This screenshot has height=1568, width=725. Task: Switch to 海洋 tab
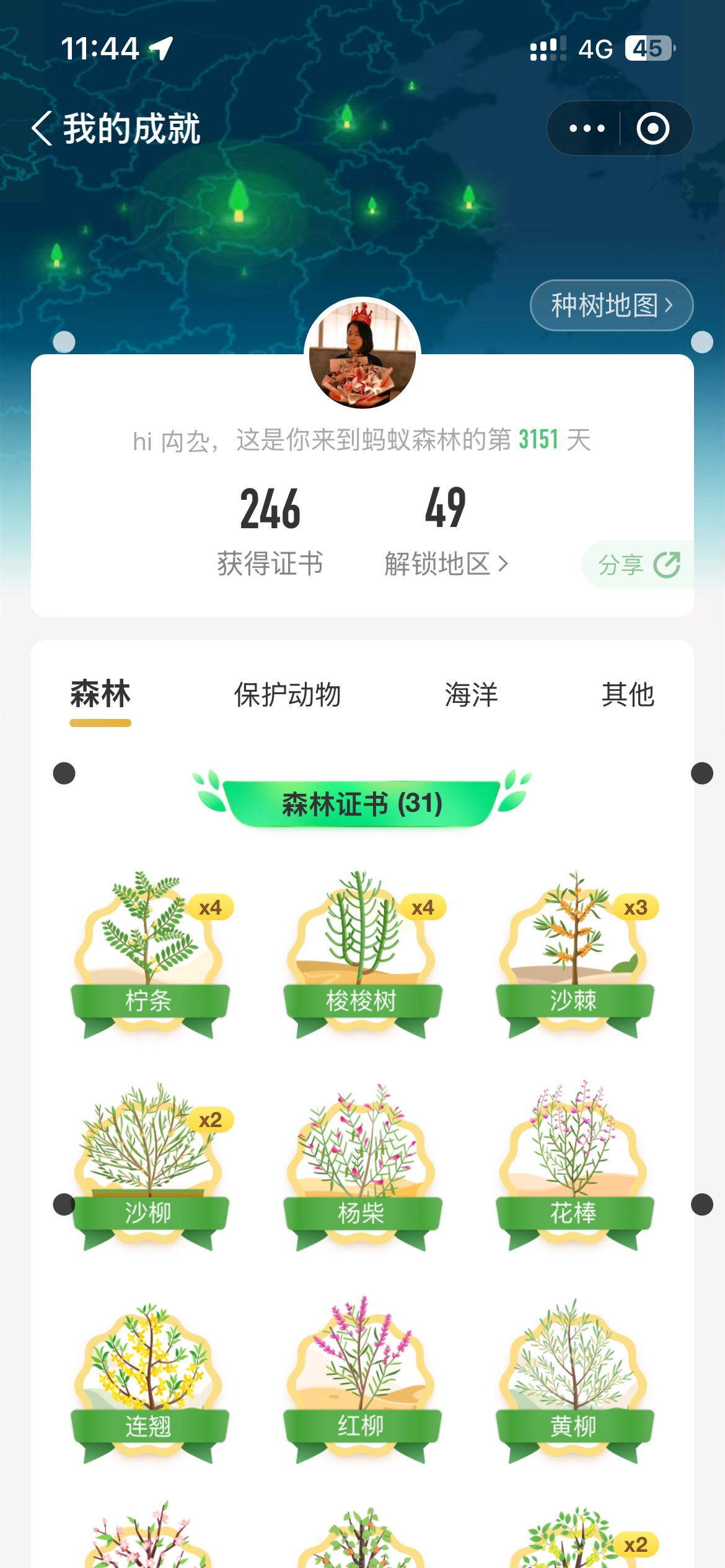tap(472, 695)
